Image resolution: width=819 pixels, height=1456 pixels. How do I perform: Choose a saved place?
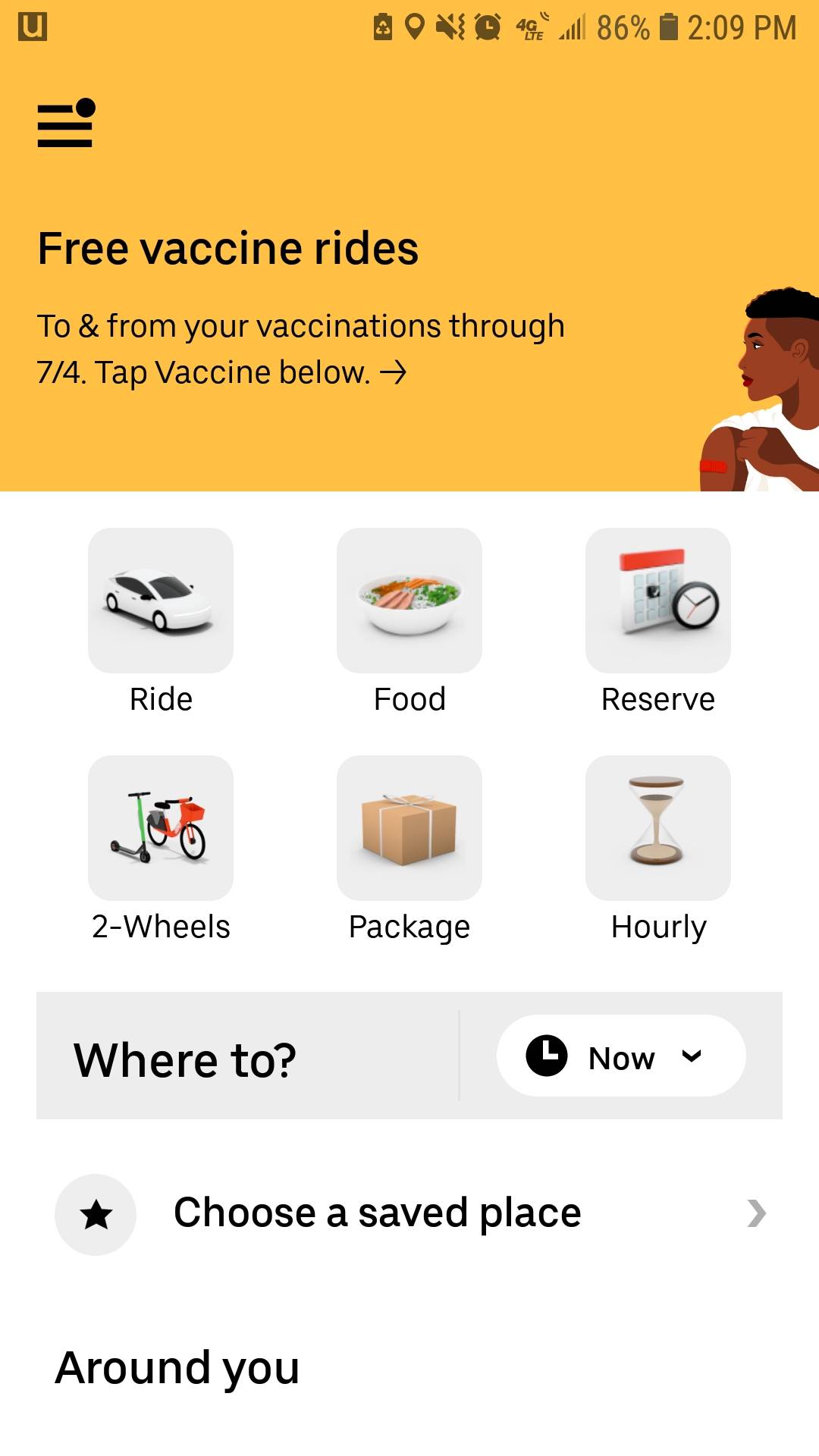pos(409,1213)
